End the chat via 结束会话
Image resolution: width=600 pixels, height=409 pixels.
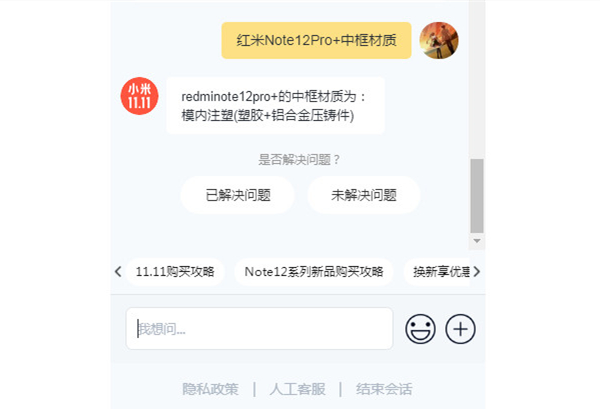[384, 389]
